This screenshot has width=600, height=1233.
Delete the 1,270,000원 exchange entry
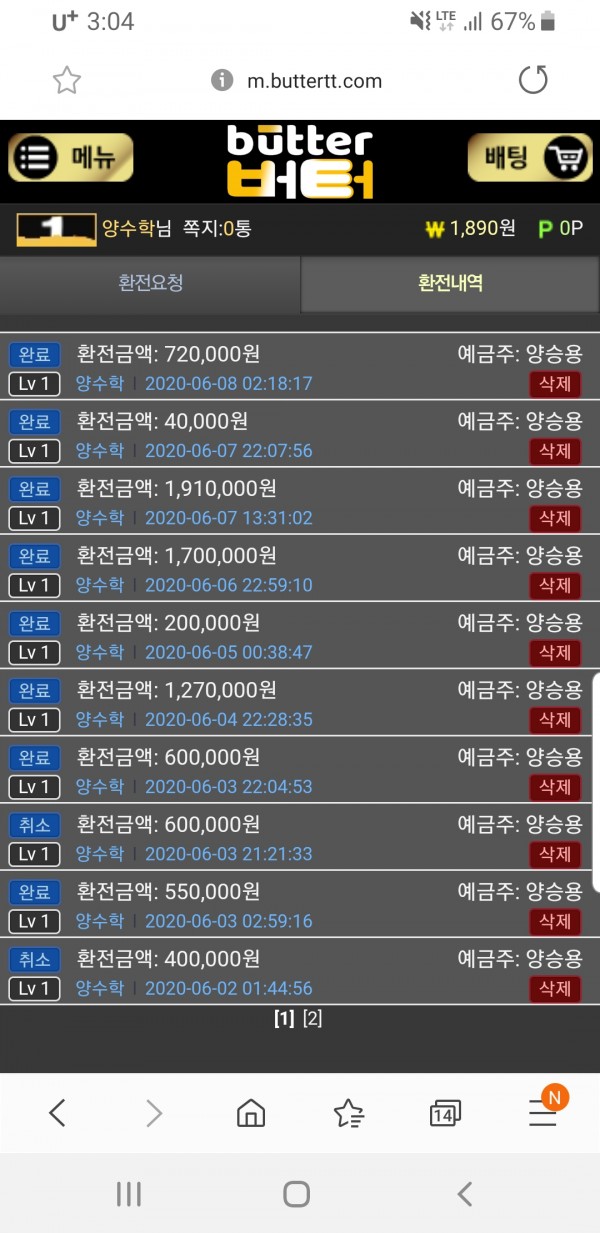click(x=555, y=720)
